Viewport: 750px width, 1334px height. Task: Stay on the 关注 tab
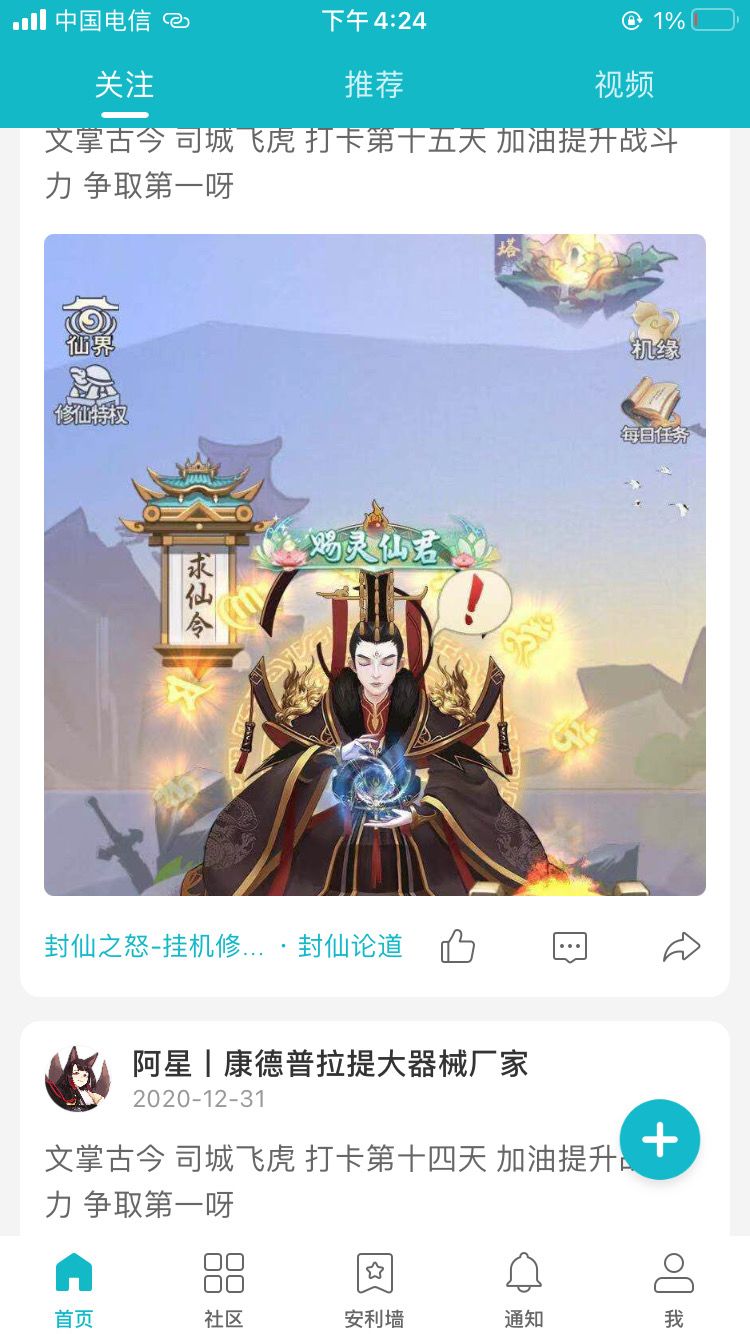(x=123, y=86)
